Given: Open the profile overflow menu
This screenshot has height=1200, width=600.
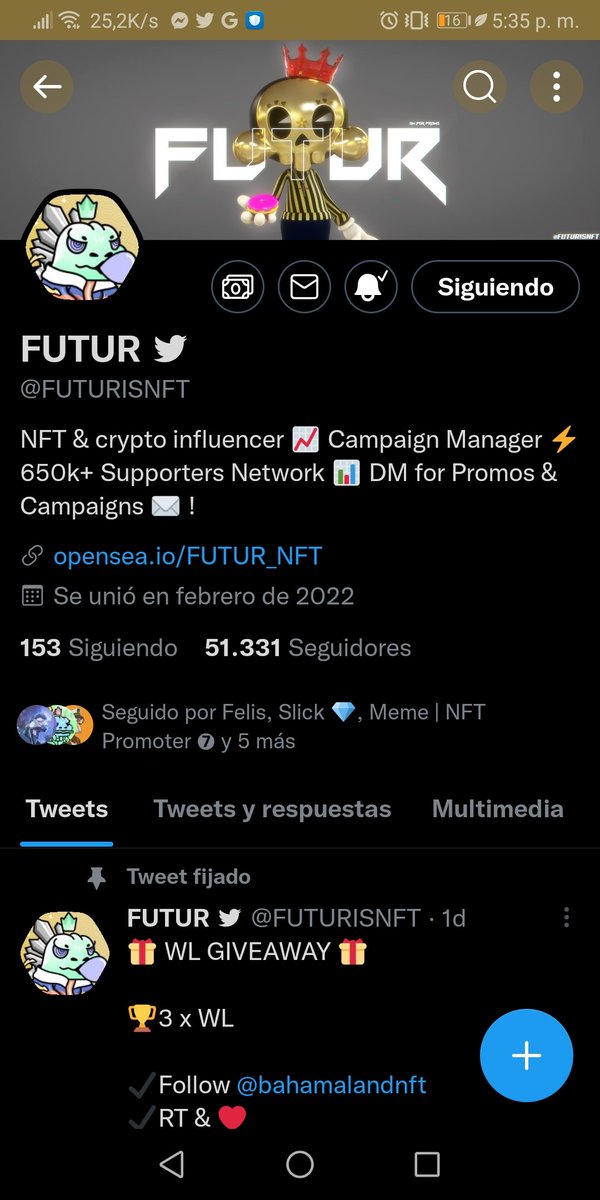Looking at the screenshot, I should pyautogui.click(x=555, y=87).
